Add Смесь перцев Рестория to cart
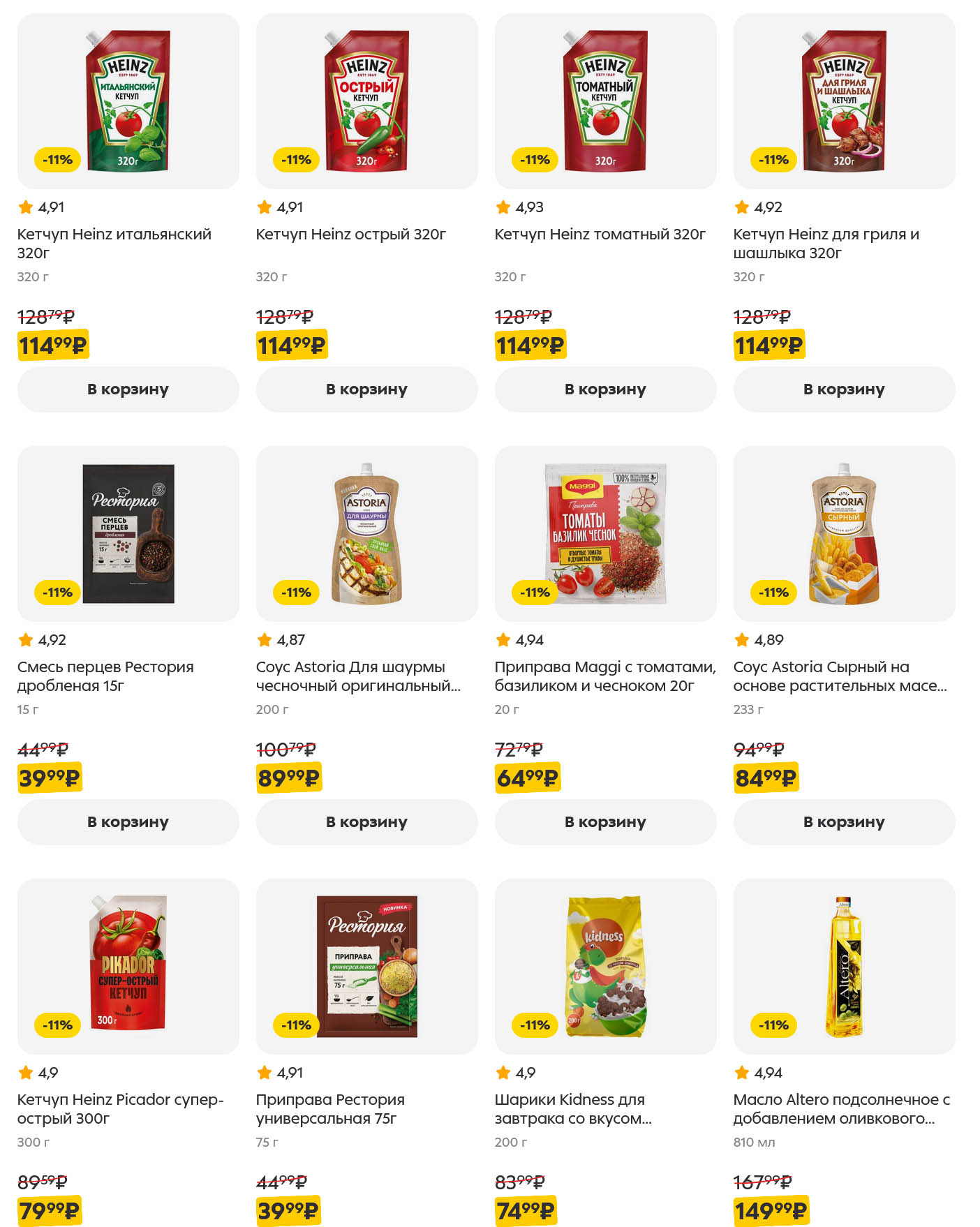 [x=128, y=822]
